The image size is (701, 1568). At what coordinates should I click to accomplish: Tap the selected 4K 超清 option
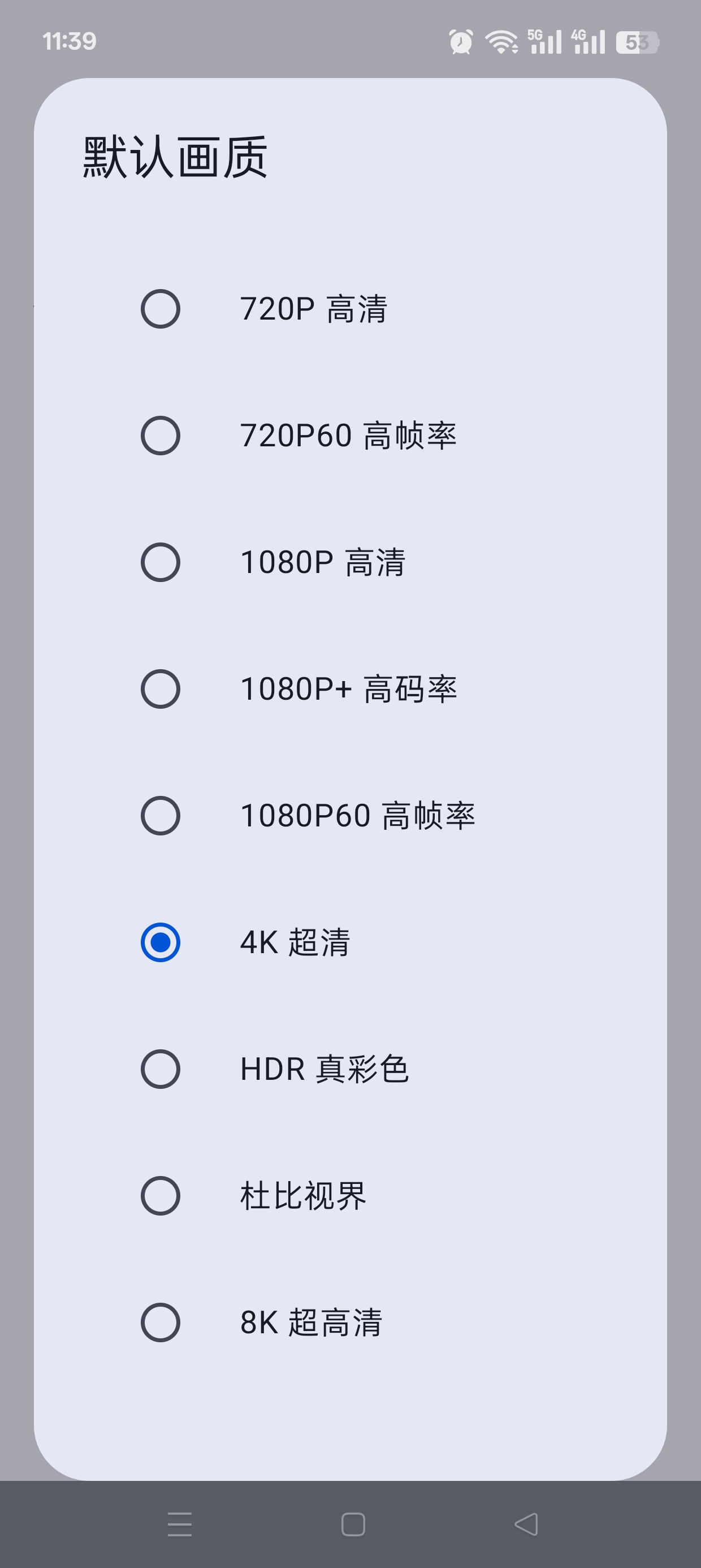350,942
